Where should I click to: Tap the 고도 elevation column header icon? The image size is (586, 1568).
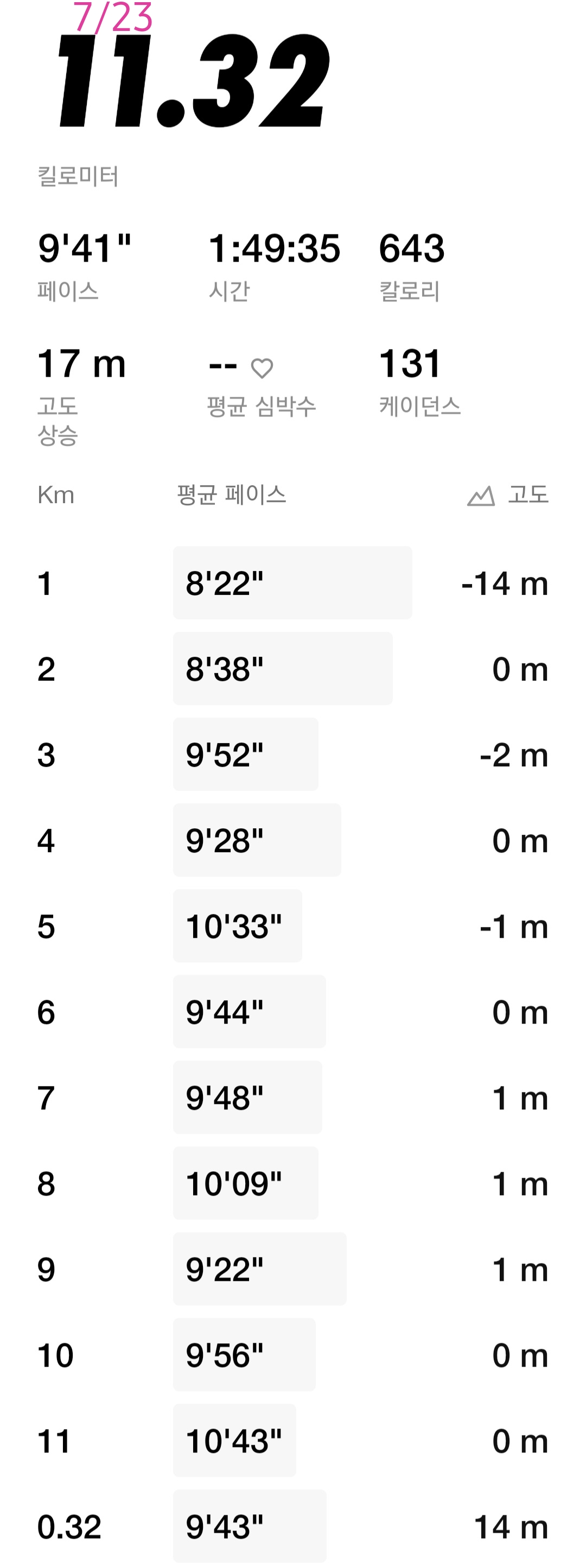481,496
